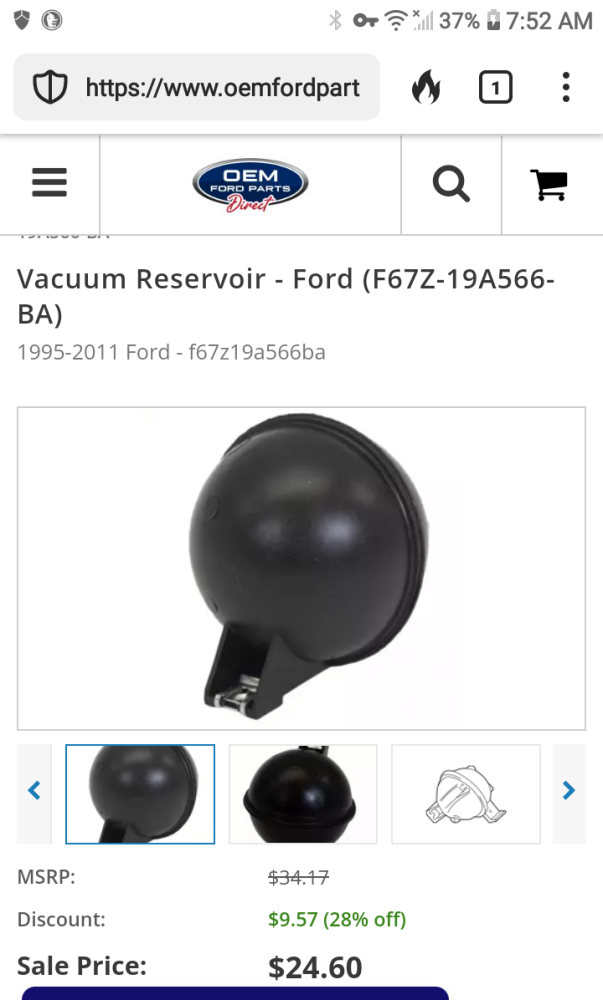Select the first gray reservoir thumbnail

point(140,794)
